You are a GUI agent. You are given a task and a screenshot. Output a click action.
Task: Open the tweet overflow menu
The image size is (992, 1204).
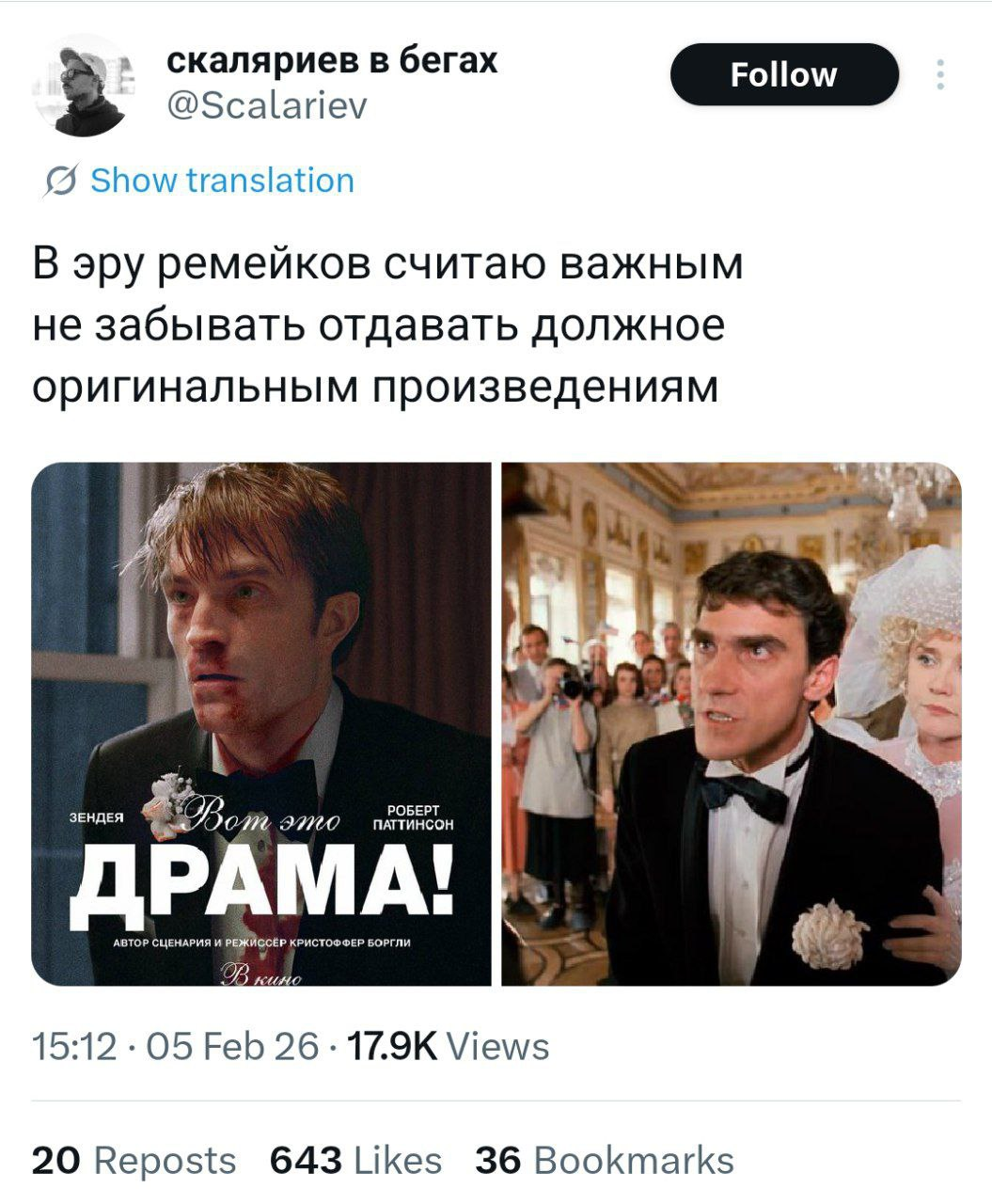(939, 74)
